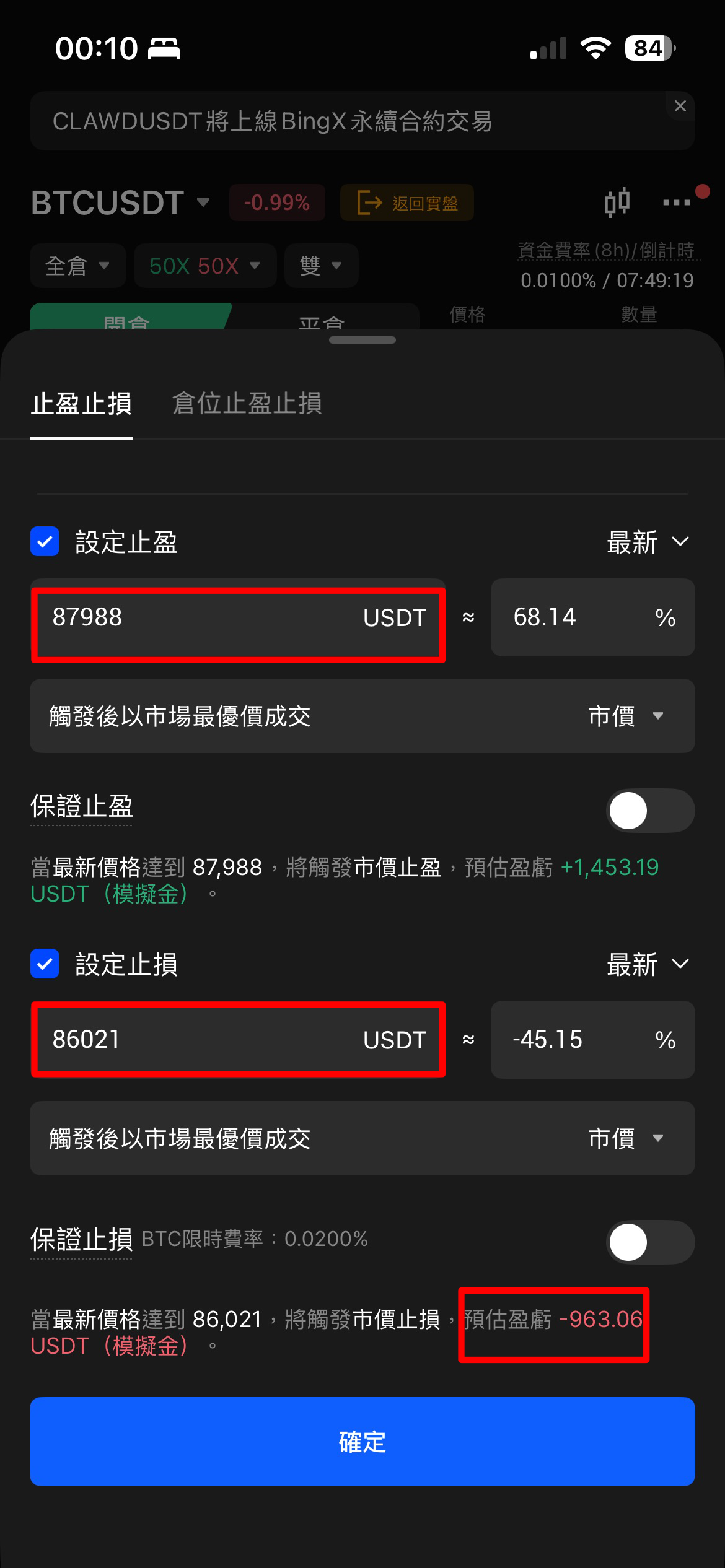This screenshot has height=1568, width=725.
Task: Uncheck the 設定止盈 checkbox
Action: (x=45, y=542)
